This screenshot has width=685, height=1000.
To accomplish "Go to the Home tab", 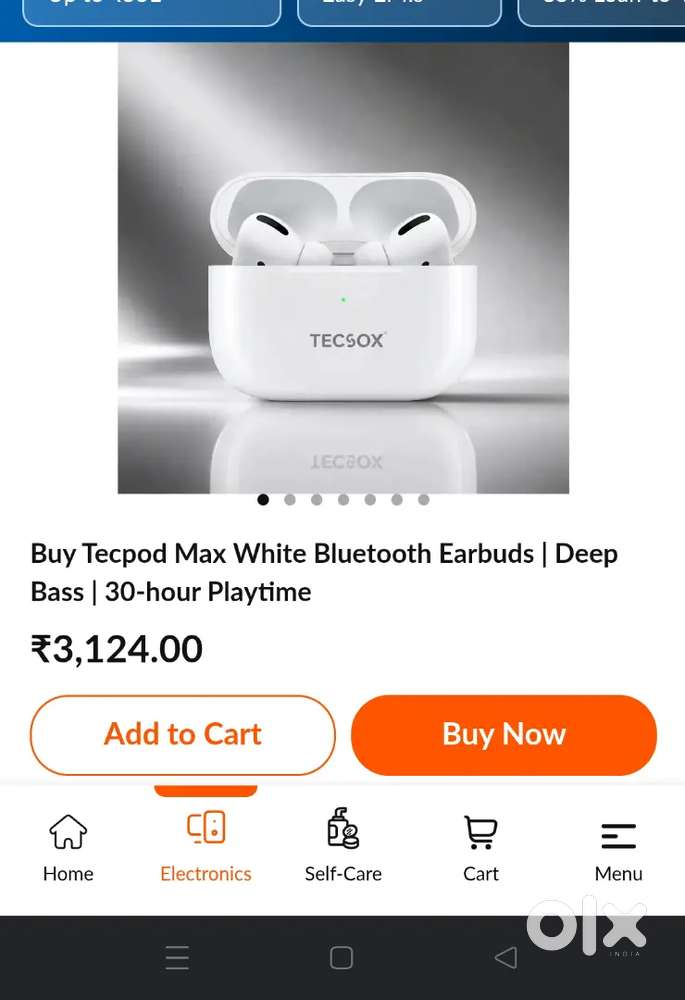I will point(68,848).
